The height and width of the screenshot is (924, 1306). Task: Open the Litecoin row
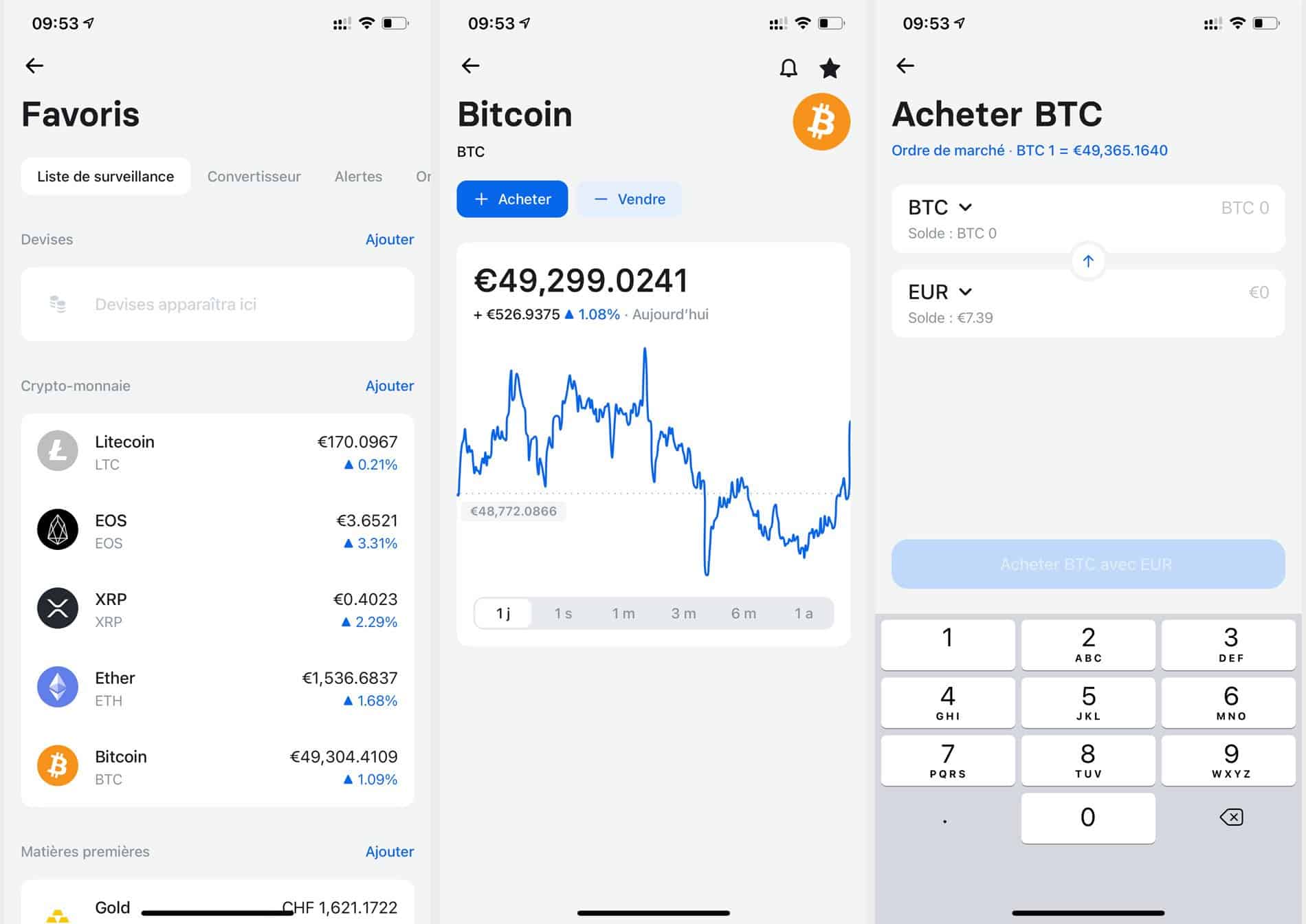point(217,452)
